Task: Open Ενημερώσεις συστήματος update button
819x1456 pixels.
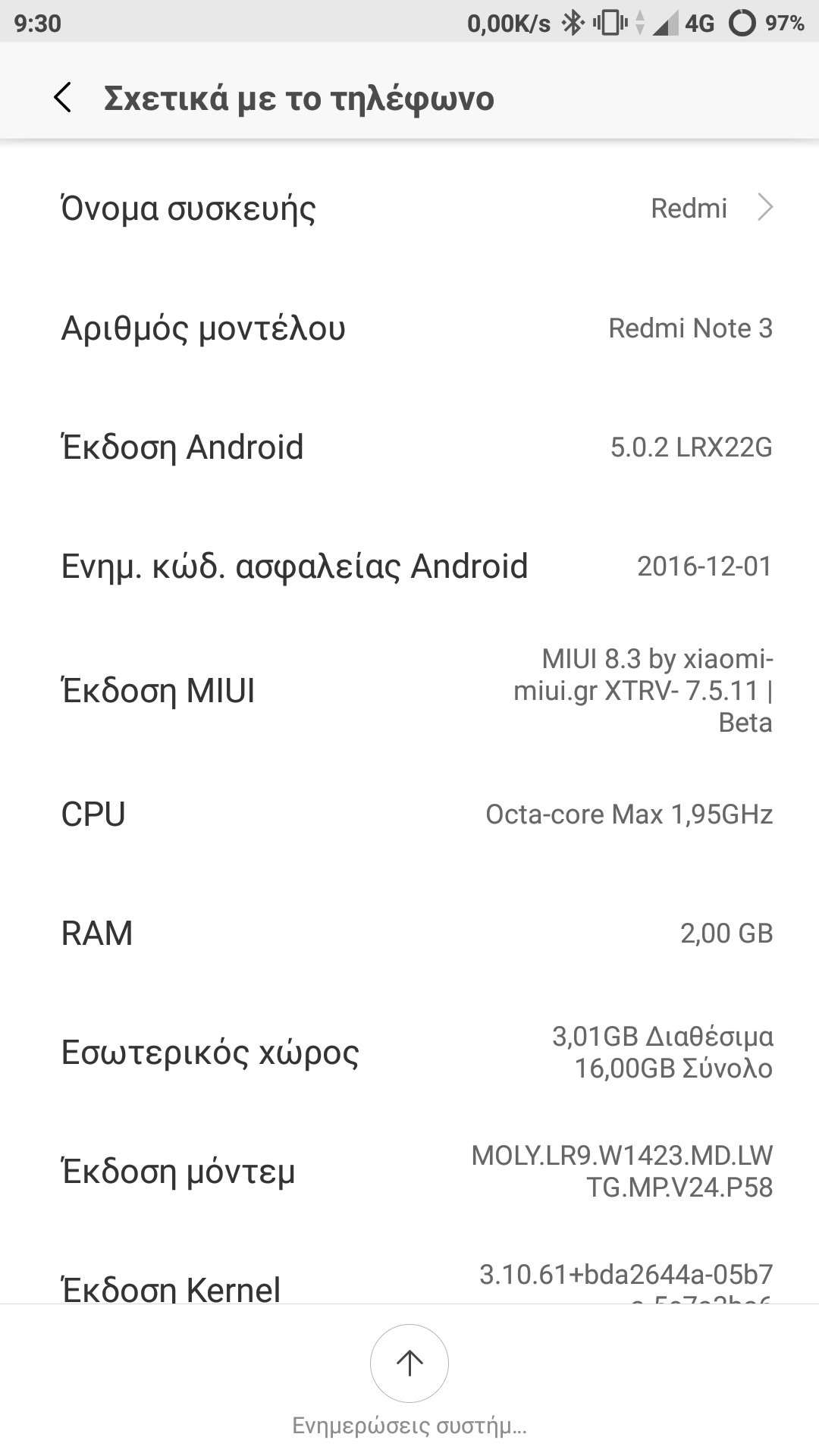Action: click(409, 1363)
